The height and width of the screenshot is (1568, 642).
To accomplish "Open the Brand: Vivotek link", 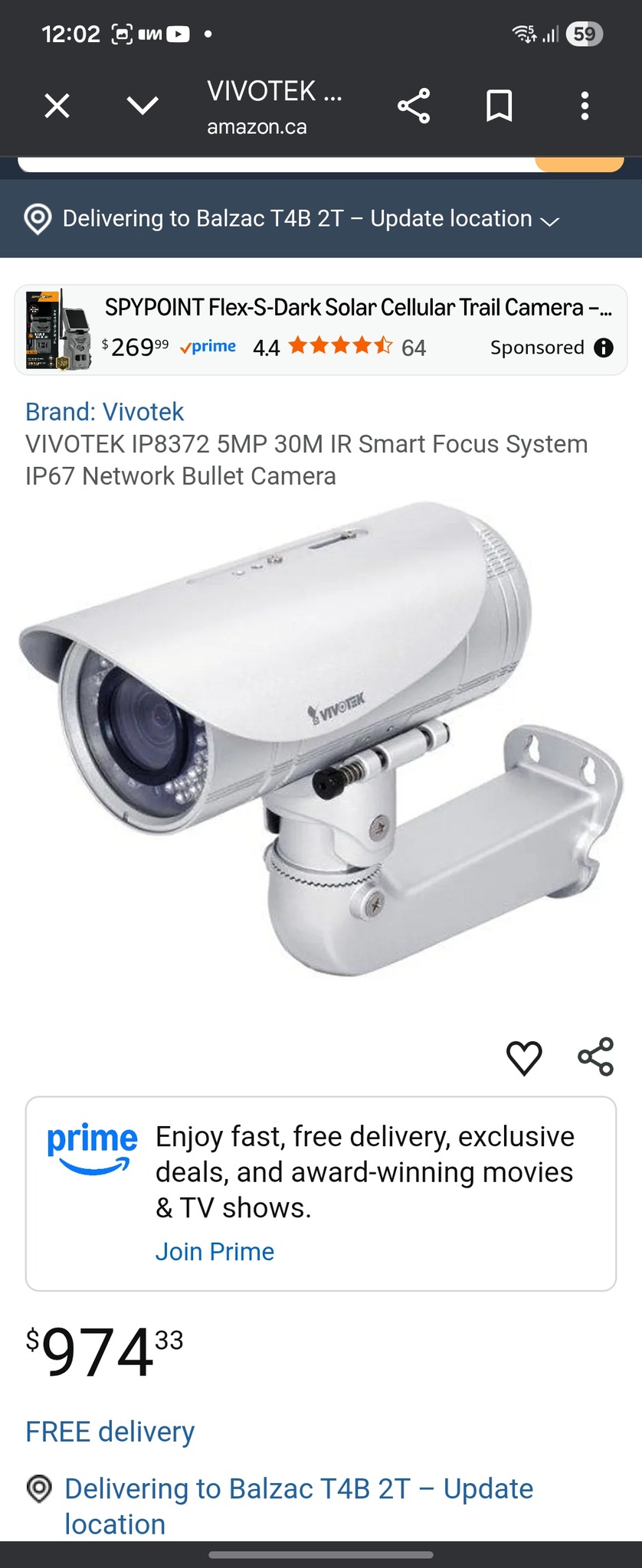I will coord(105,412).
